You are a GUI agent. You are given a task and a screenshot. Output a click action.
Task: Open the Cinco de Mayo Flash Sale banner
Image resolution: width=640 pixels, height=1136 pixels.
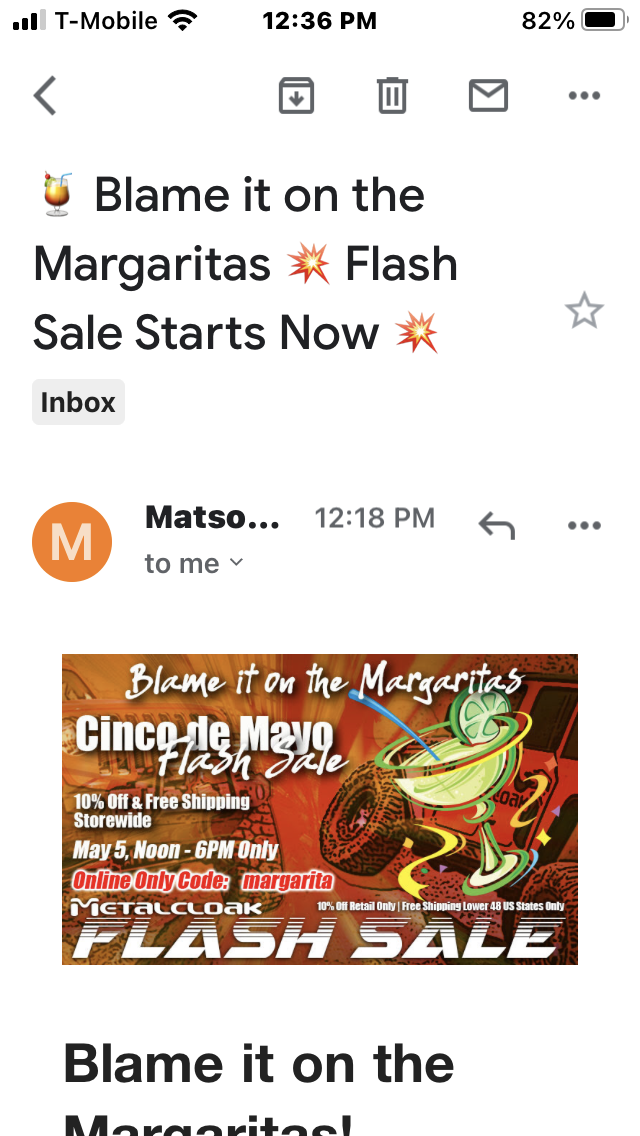320,809
